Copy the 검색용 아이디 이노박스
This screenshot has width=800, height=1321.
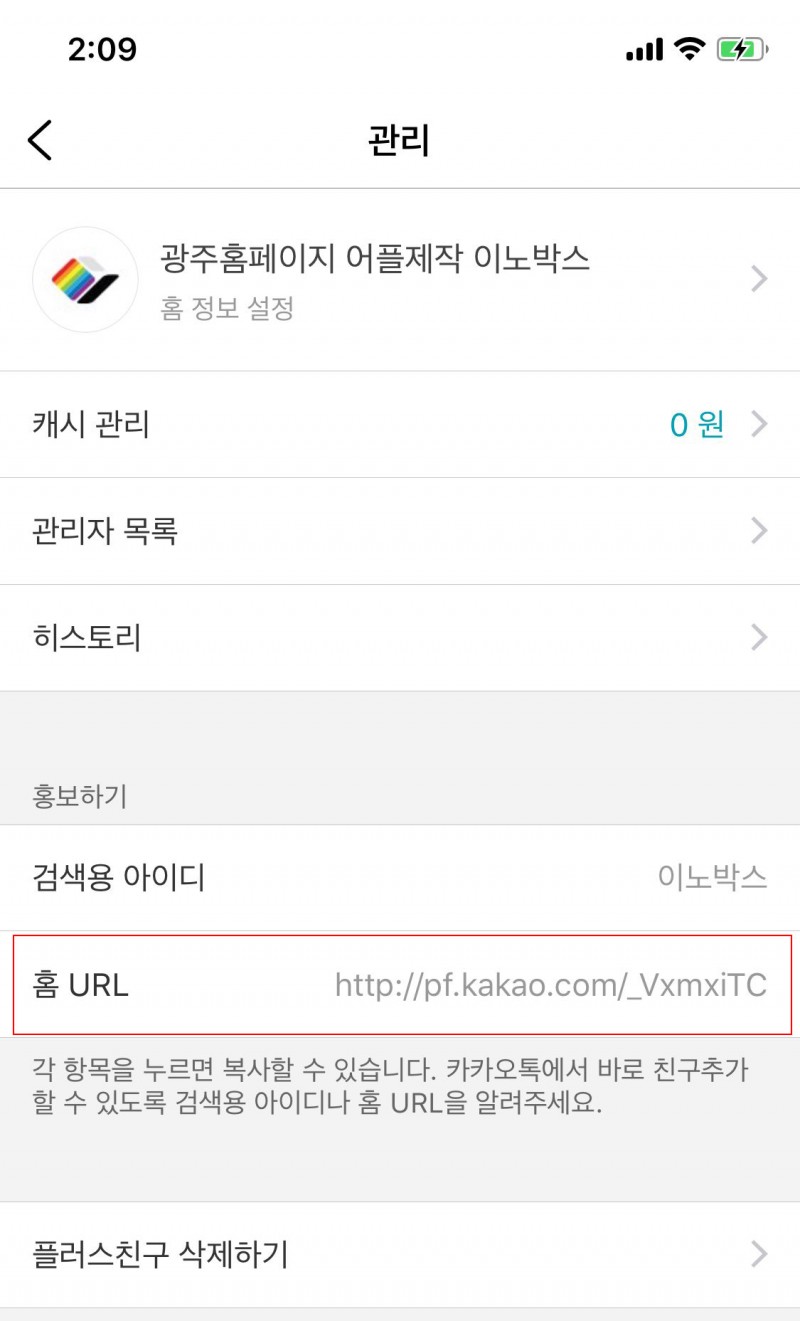coord(400,877)
